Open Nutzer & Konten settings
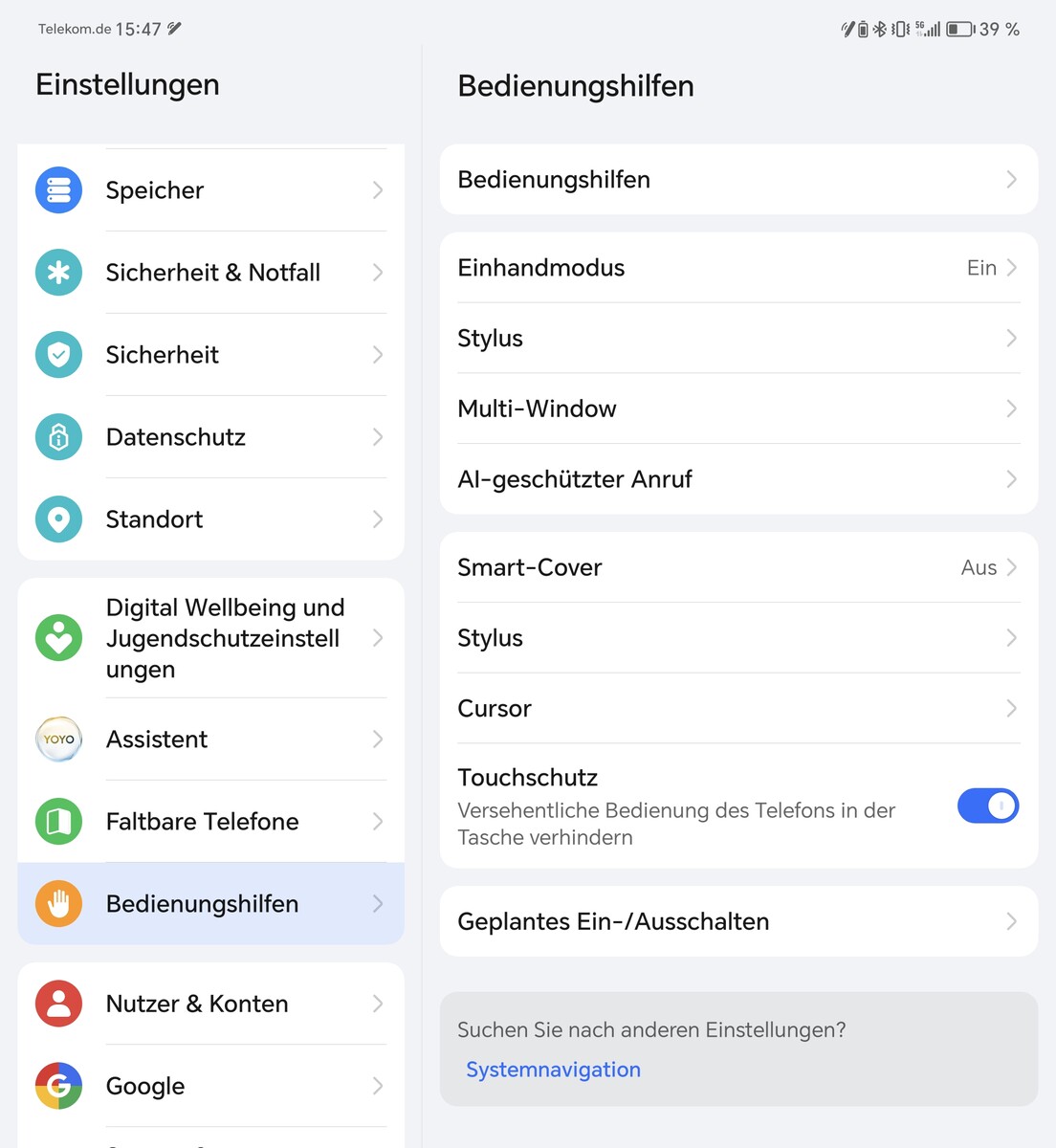Screen dimensions: 1056x1148 (210, 1004)
